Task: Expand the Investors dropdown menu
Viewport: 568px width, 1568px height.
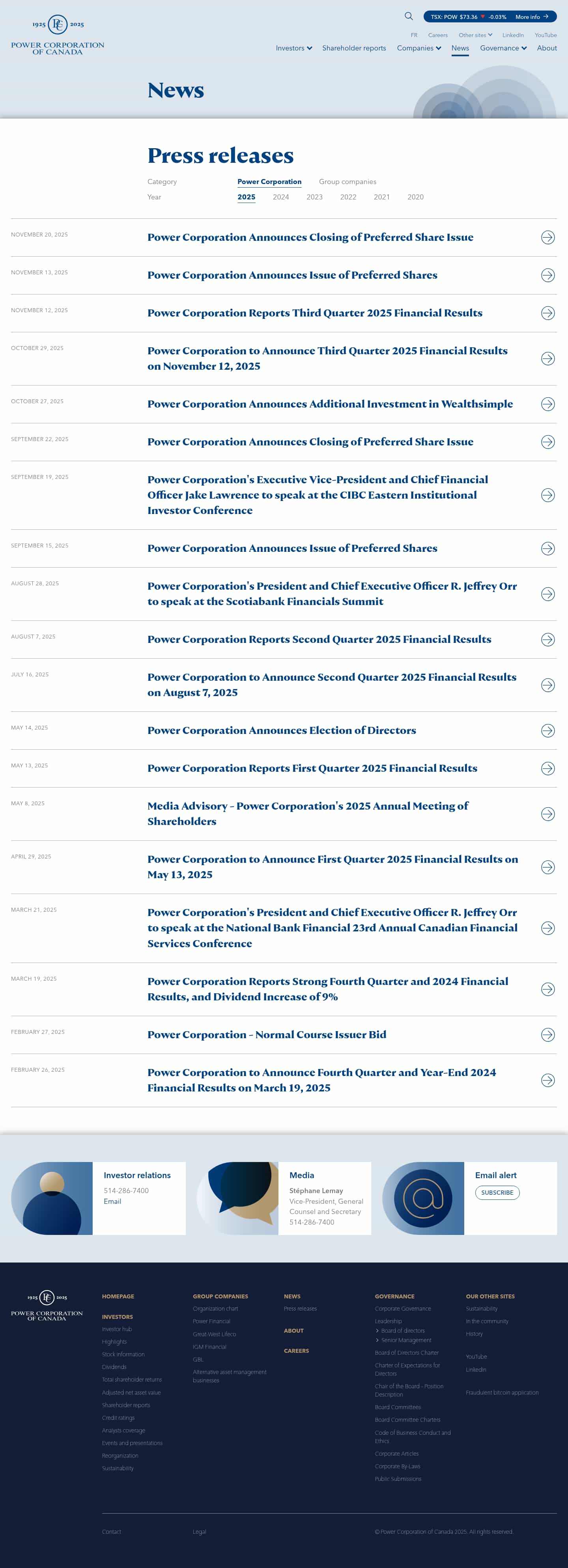Action: [294, 48]
